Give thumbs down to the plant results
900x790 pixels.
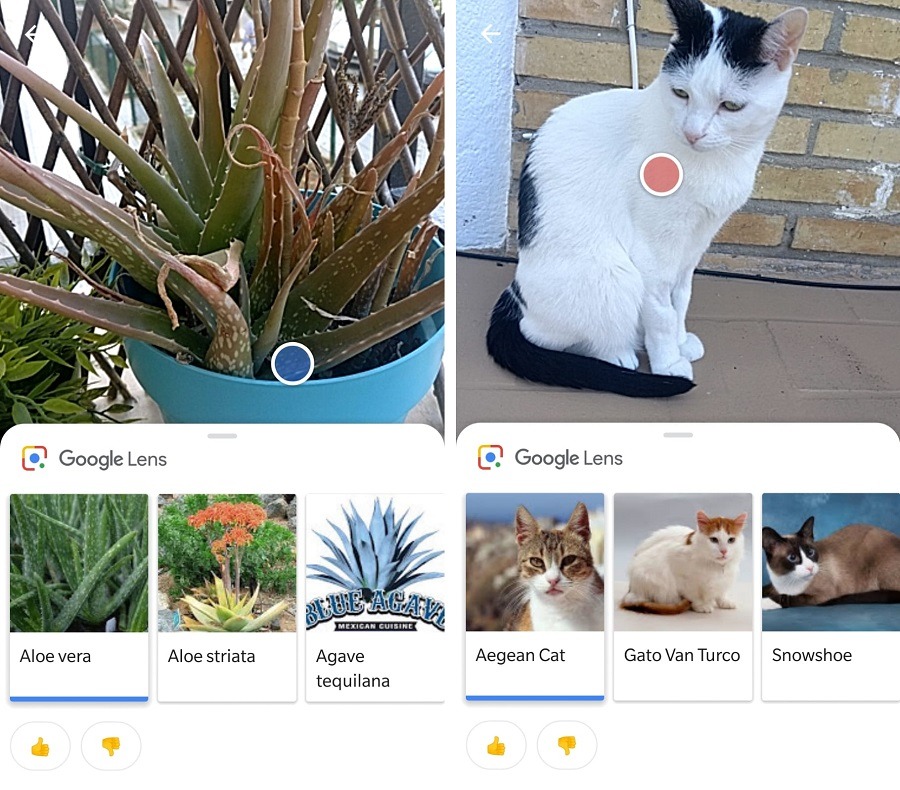pyautogui.click(x=111, y=746)
